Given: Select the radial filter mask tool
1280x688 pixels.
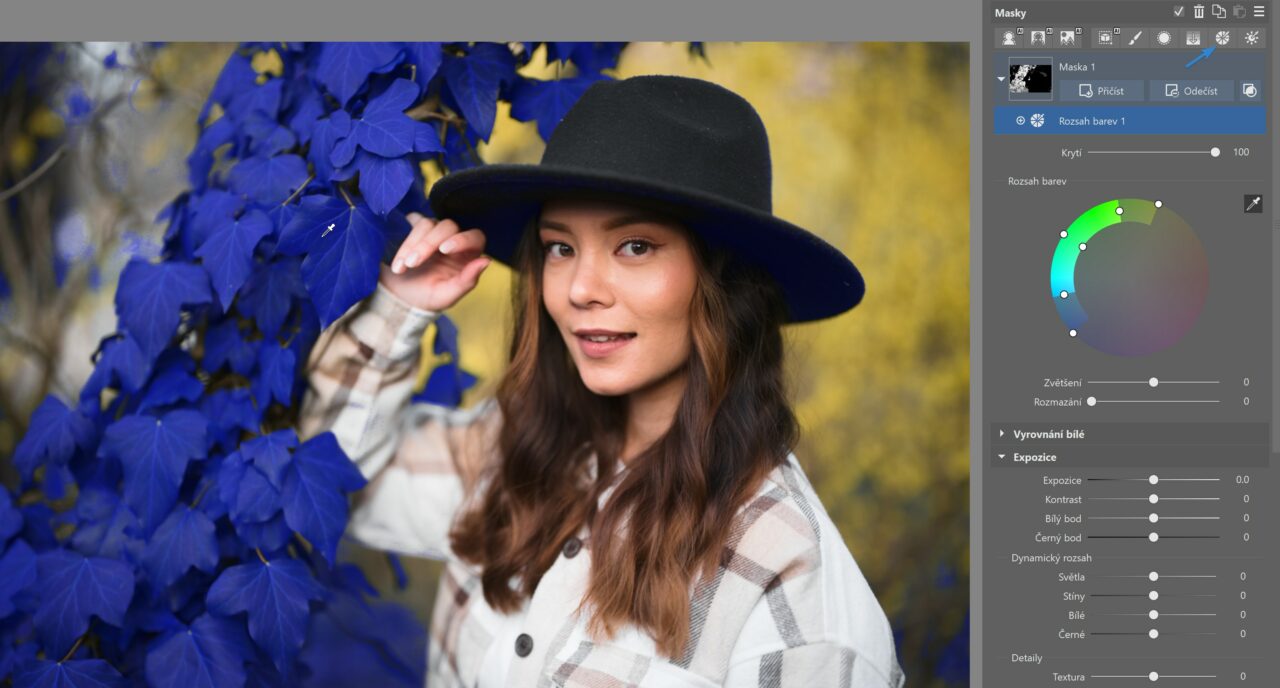Looking at the screenshot, I should point(1164,38).
